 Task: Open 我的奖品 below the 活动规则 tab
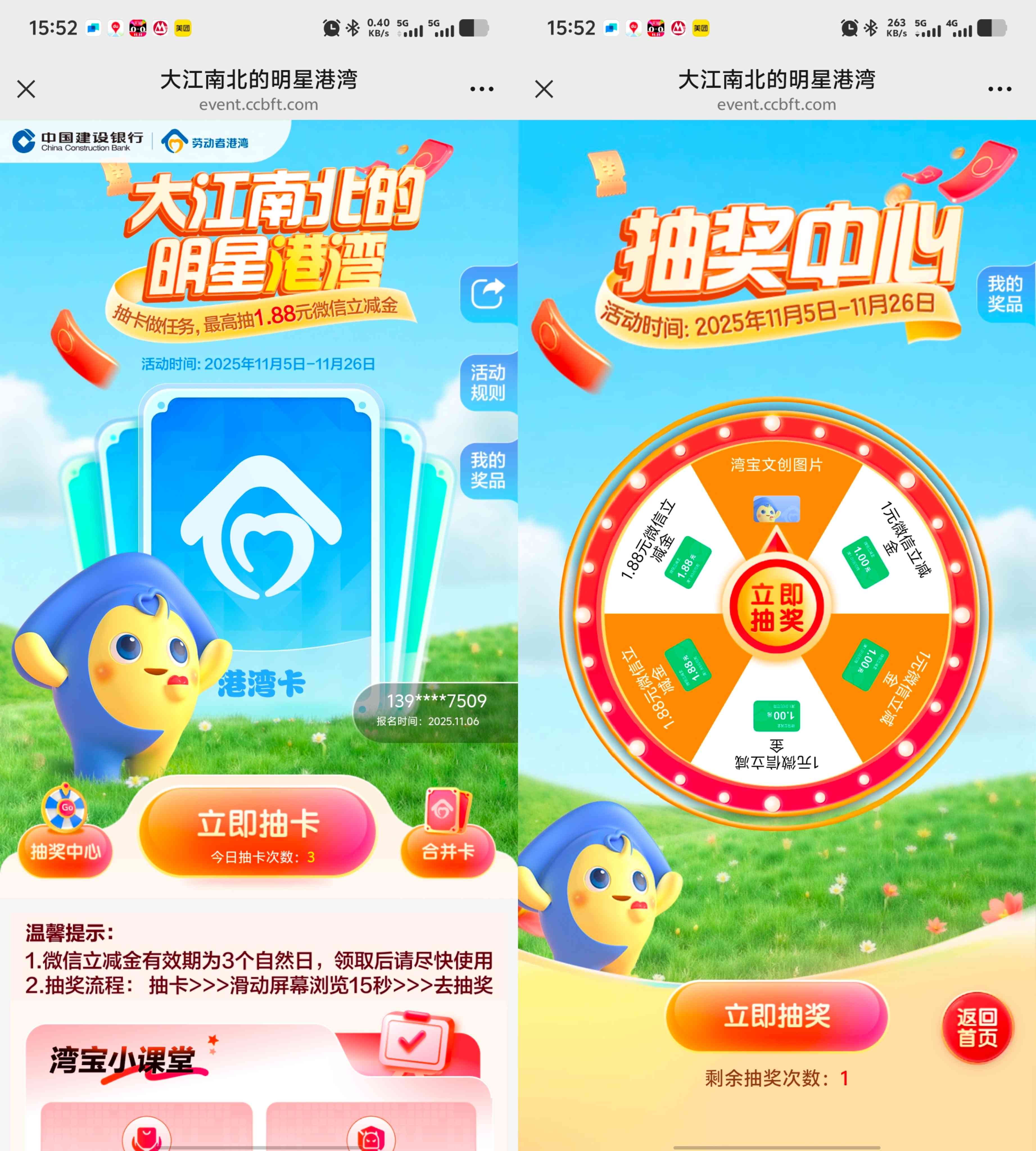[x=488, y=470]
